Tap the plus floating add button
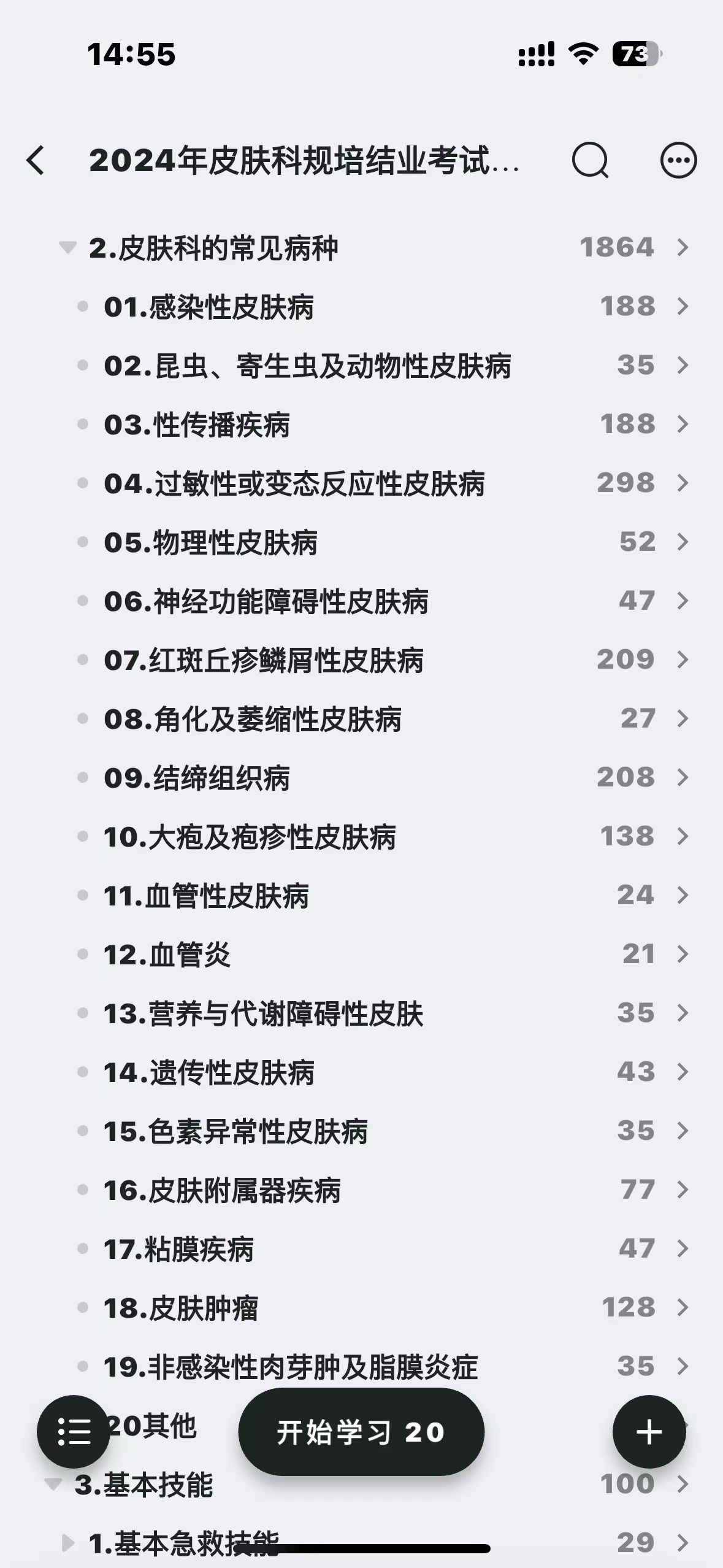This screenshot has height=1568, width=723. pyautogui.click(x=649, y=1432)
